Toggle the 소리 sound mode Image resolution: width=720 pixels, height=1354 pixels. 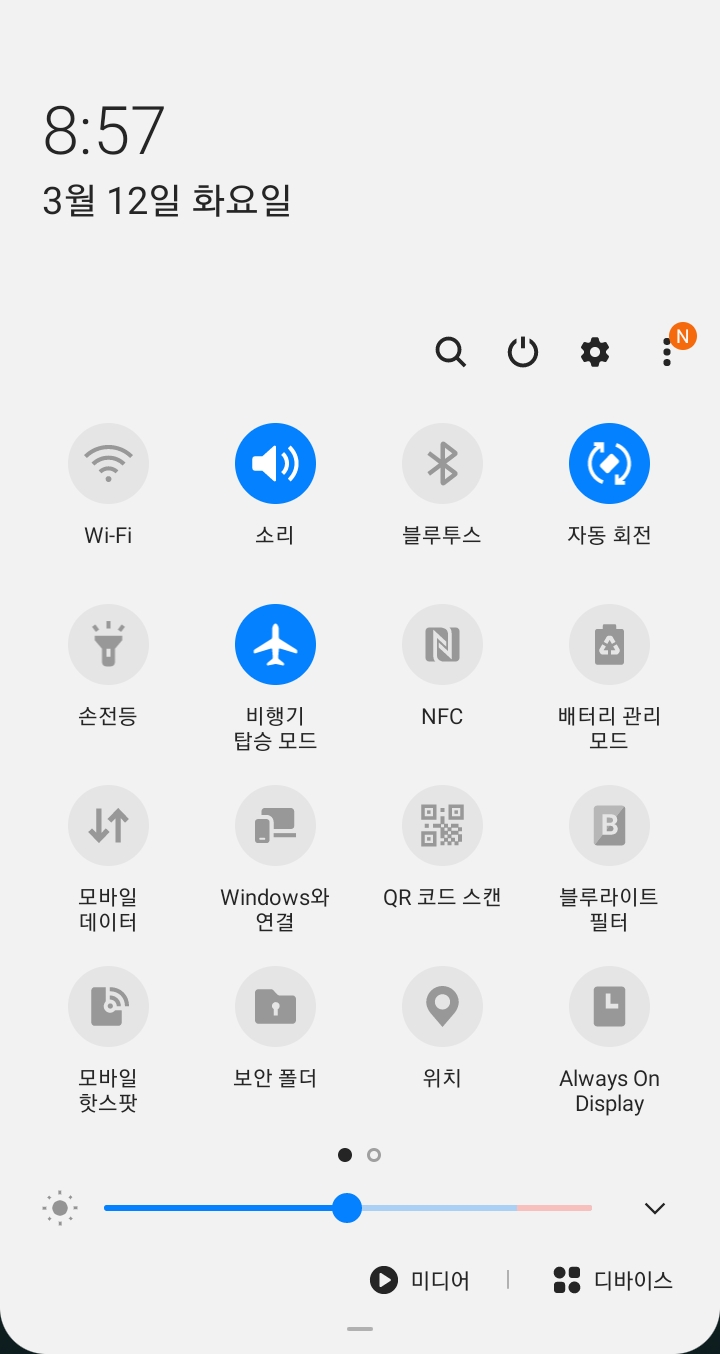coord(275,464)
